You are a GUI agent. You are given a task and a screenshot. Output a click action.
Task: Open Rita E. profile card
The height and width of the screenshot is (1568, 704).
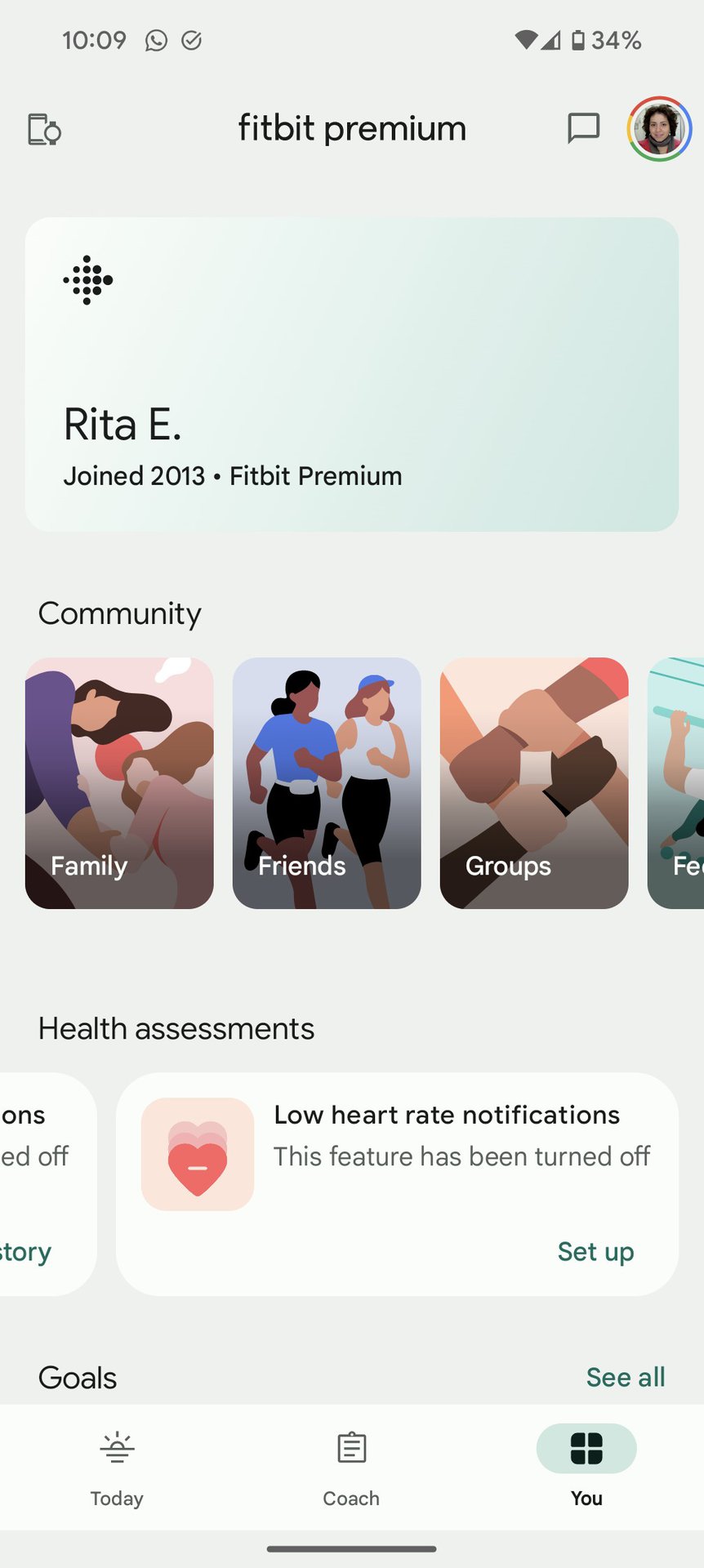tap(352, 374)
